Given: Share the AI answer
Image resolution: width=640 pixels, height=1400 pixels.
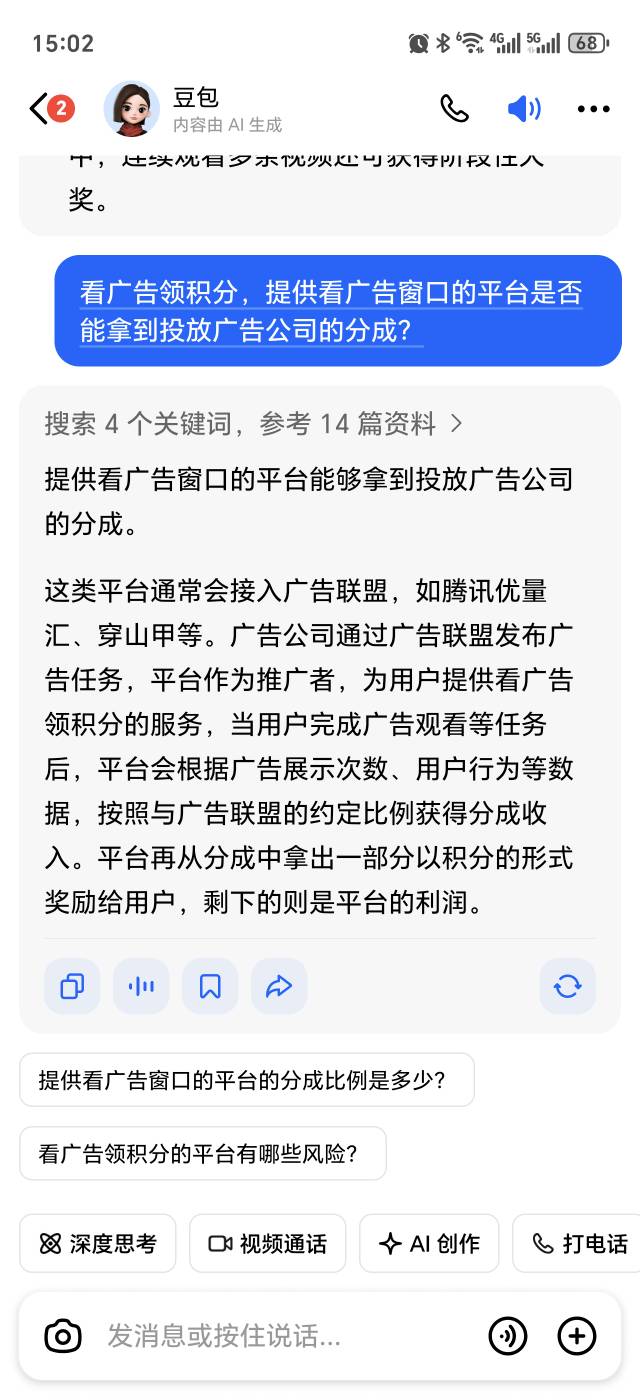Looking at the screenshot, I should tap(279, 987).
